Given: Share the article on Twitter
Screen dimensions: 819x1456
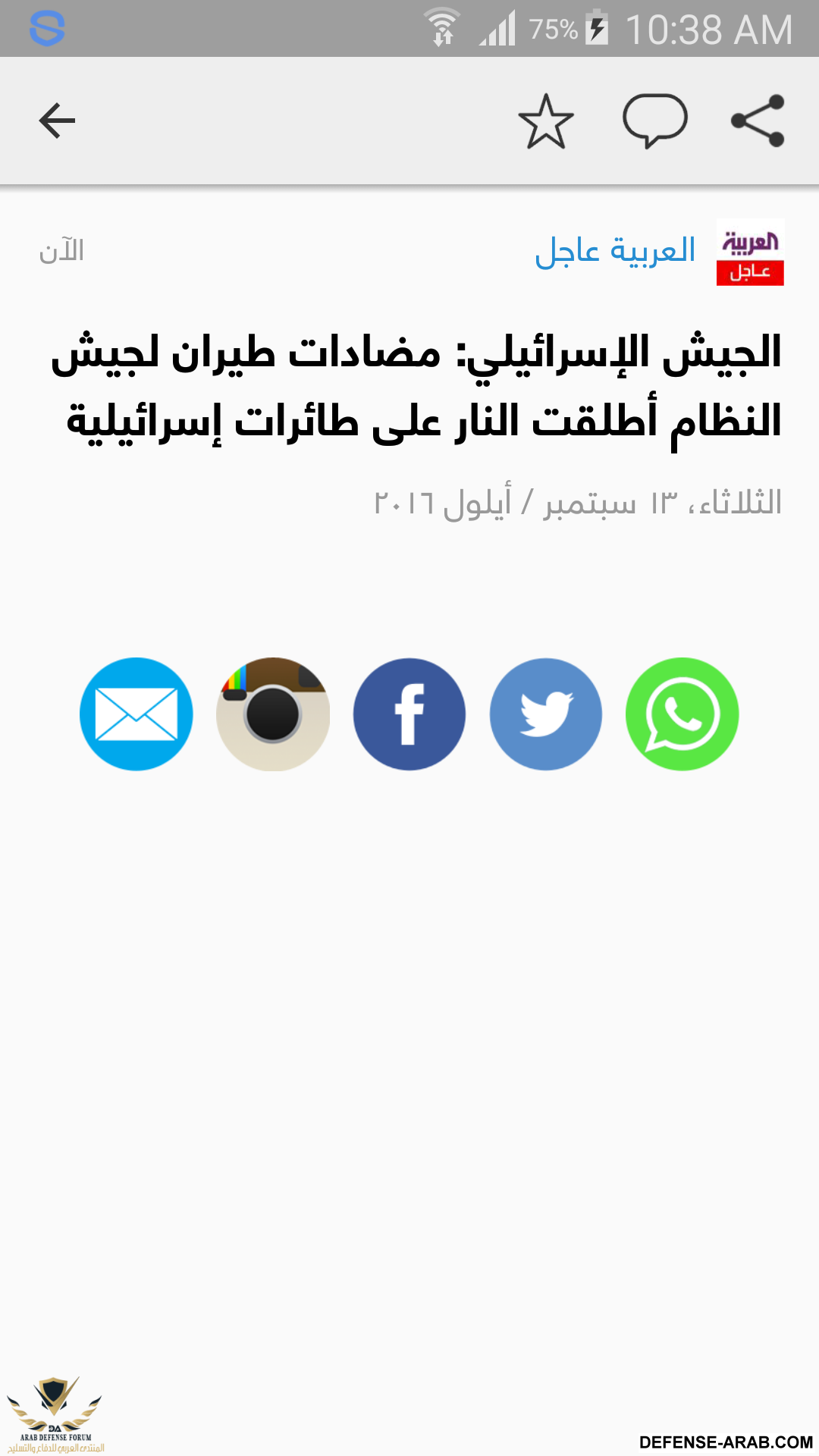Looking at the screenshot, I should pos(546,714).
